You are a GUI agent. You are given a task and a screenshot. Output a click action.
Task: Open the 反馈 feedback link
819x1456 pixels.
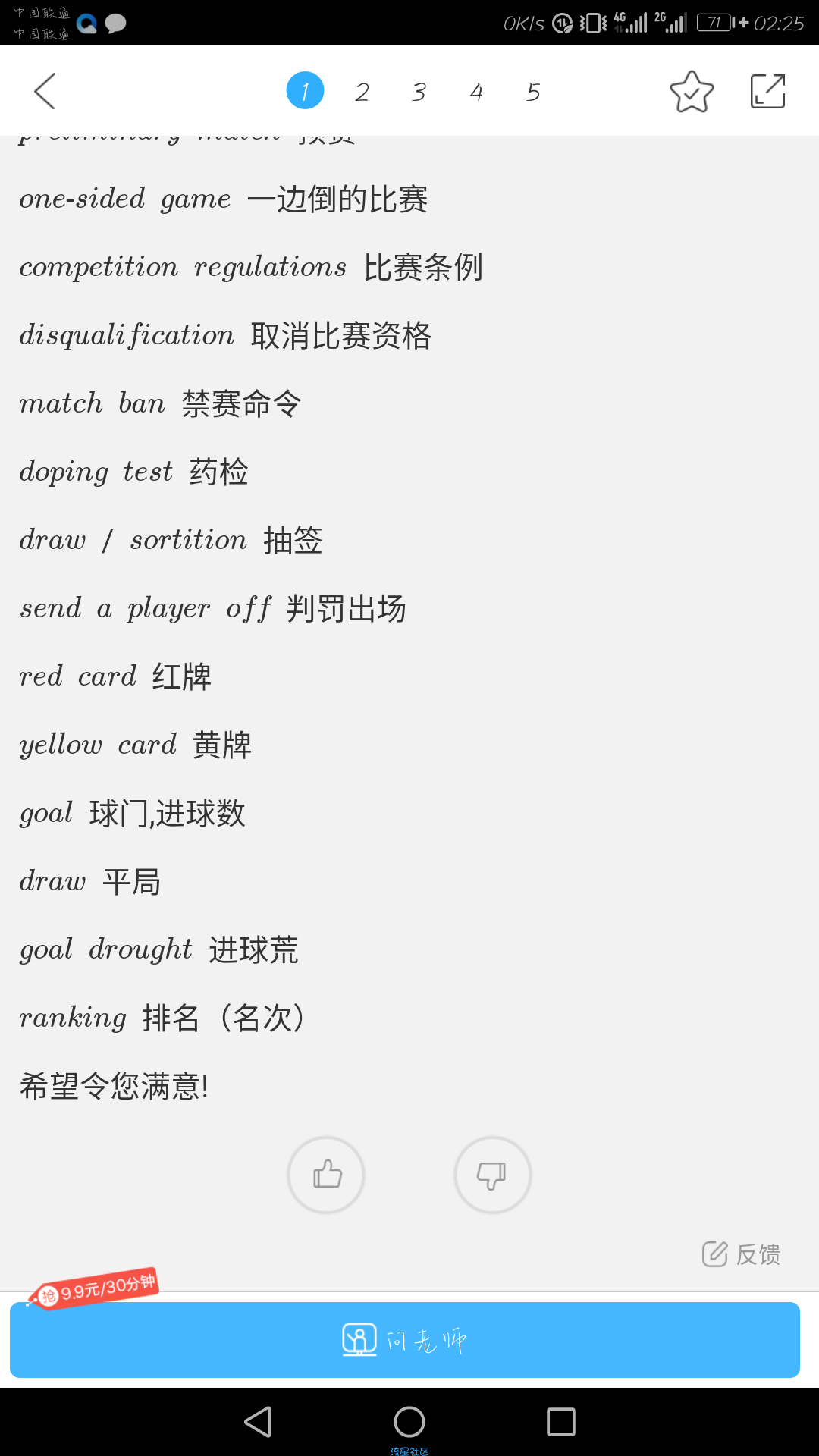742,1254
